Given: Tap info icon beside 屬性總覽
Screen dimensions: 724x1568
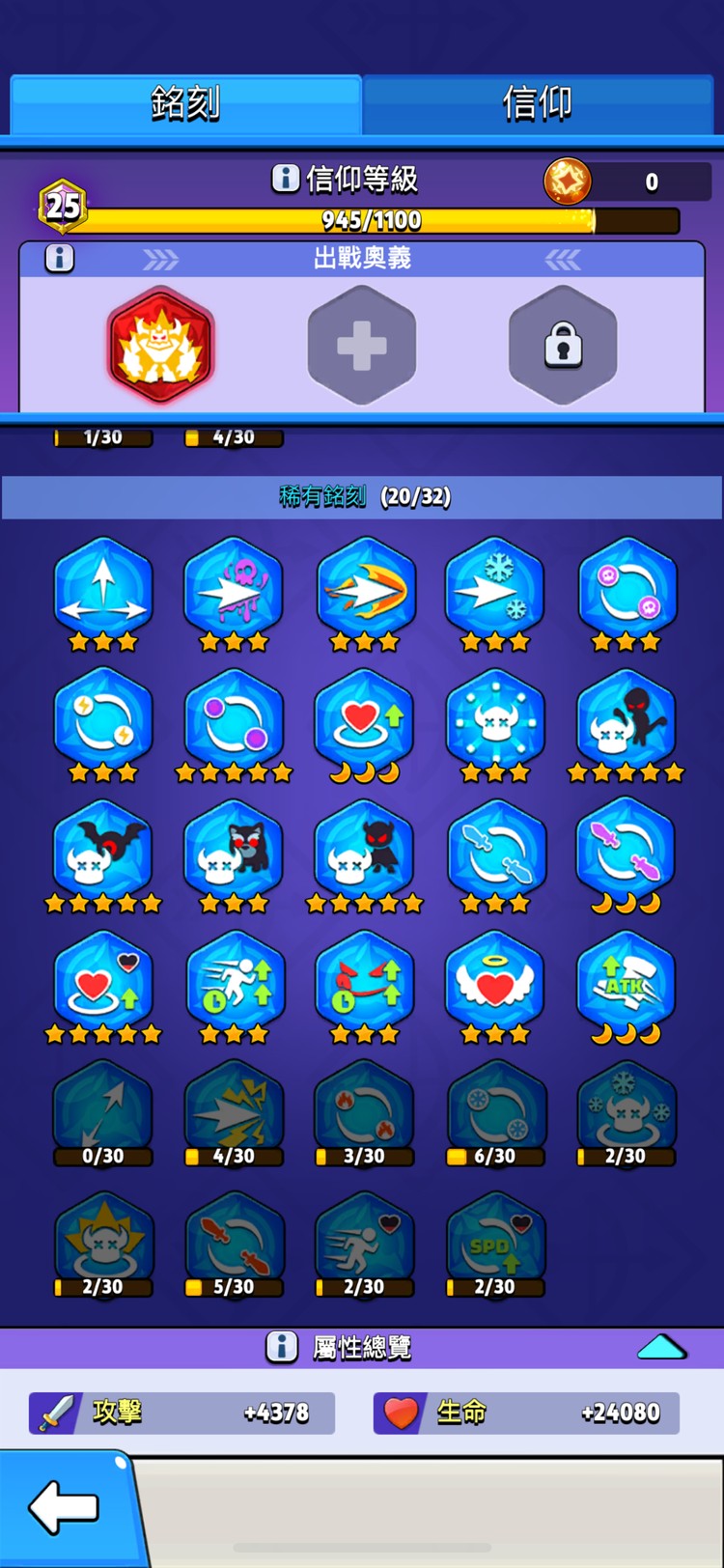Looking at the screenshot, I should [x=281, y=1346].
